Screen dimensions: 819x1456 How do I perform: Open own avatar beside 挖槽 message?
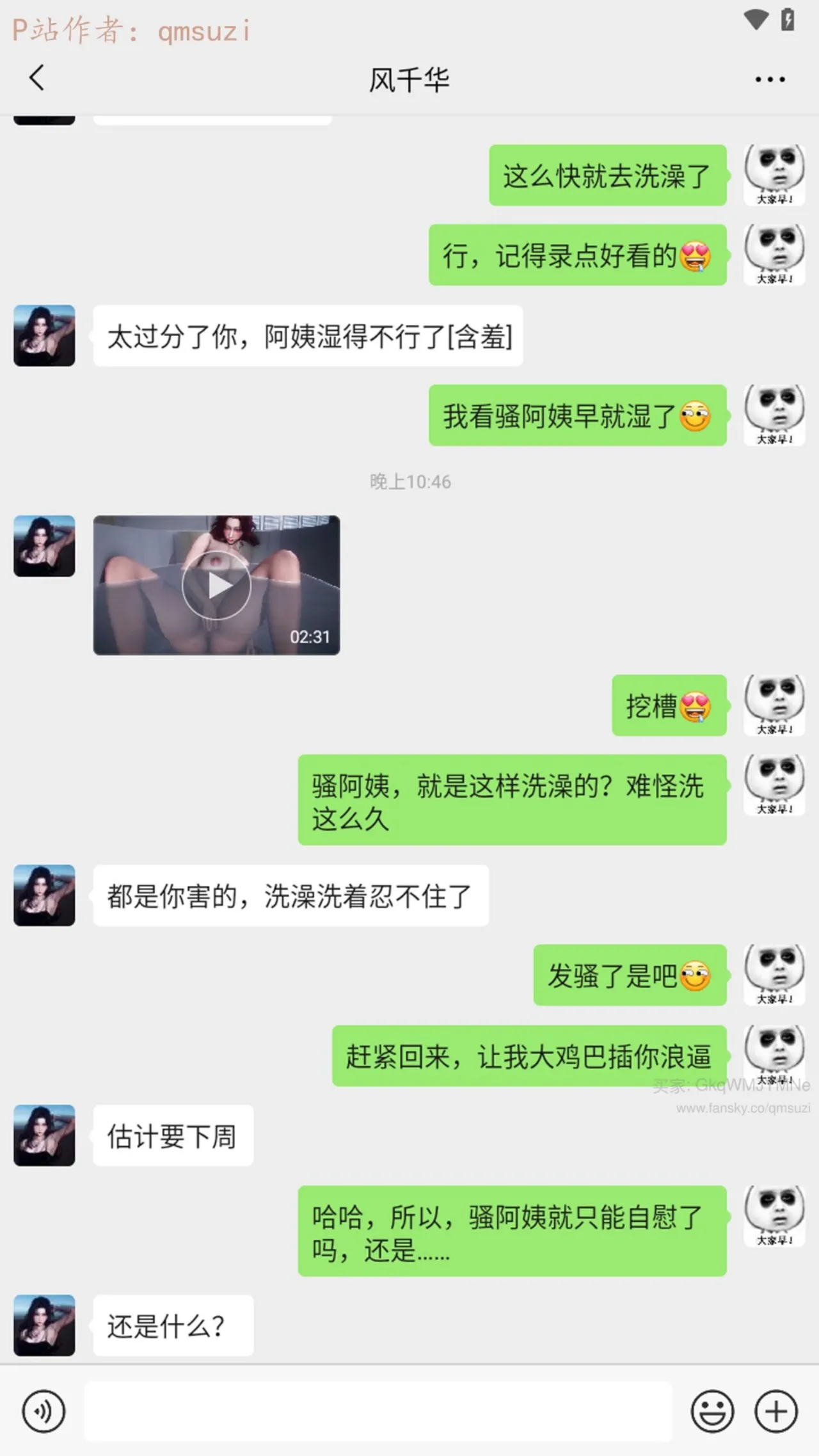(x=774, y=705)
